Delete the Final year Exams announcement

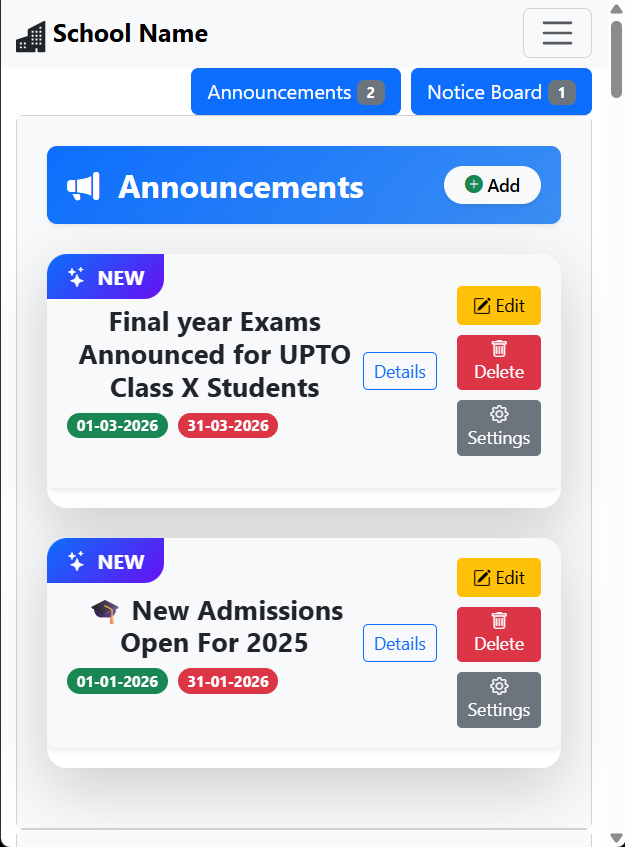click(x=498, y=361)
